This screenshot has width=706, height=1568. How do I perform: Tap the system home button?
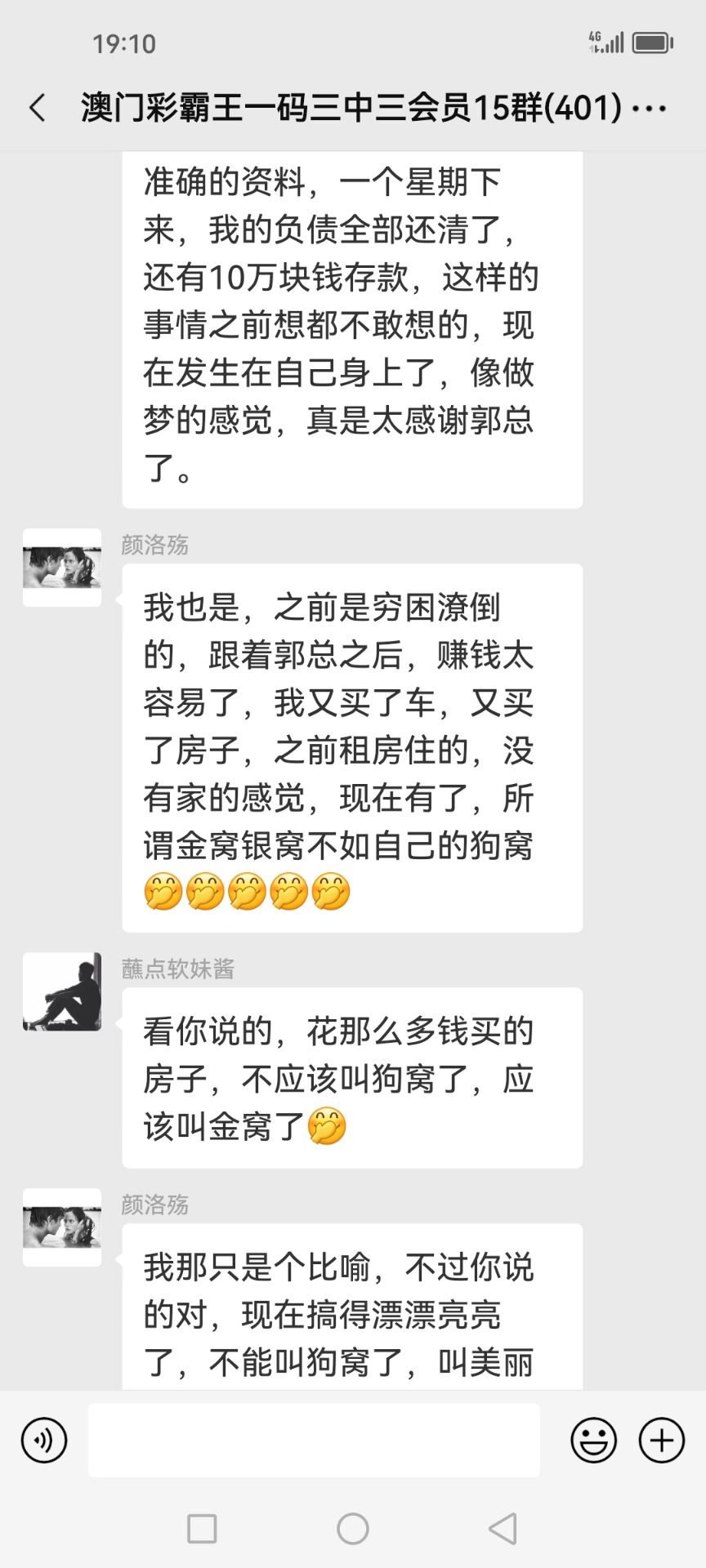(x=353, y=1528)
